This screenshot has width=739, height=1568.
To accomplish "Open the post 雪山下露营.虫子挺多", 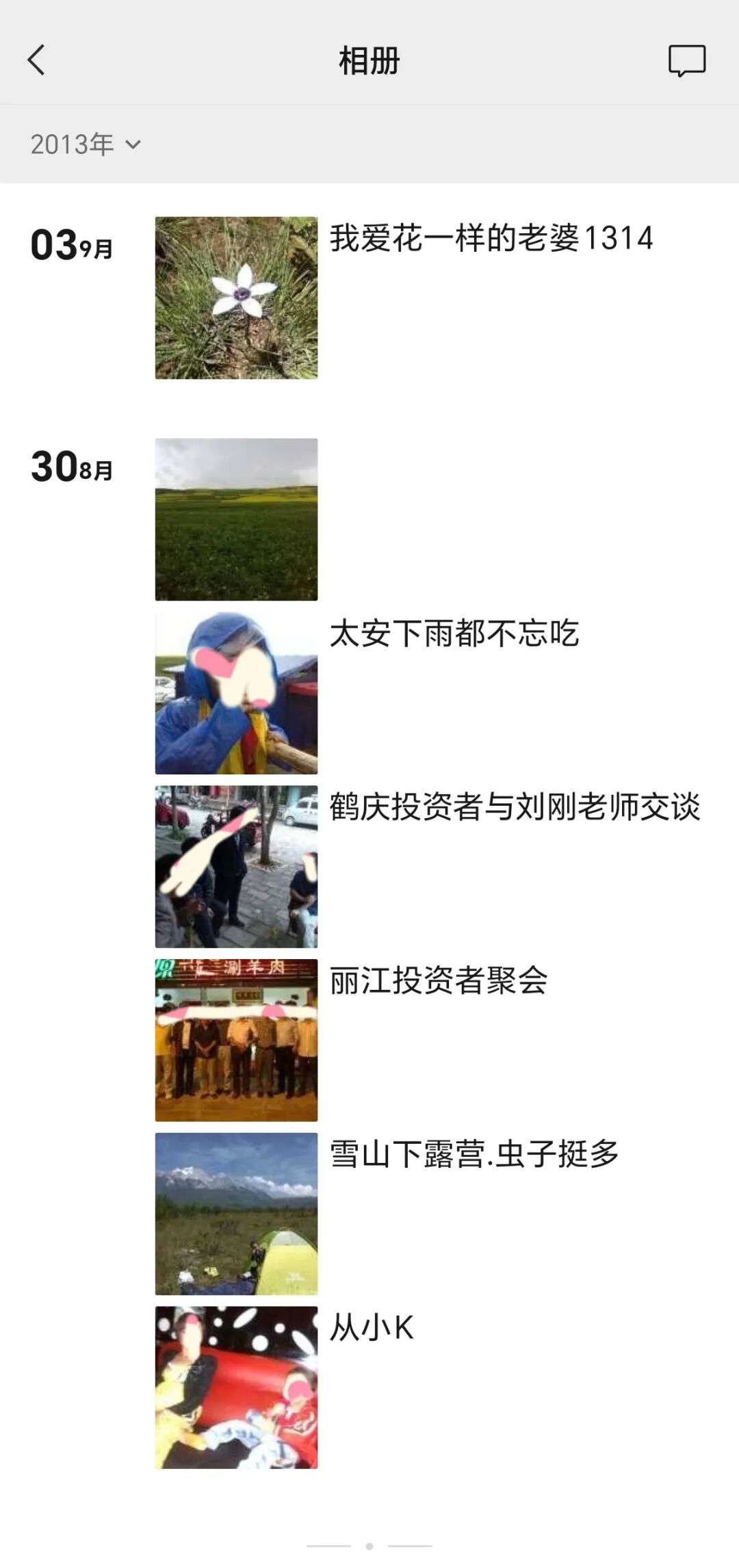I will pyautogui.click(x=474, y=1155).
